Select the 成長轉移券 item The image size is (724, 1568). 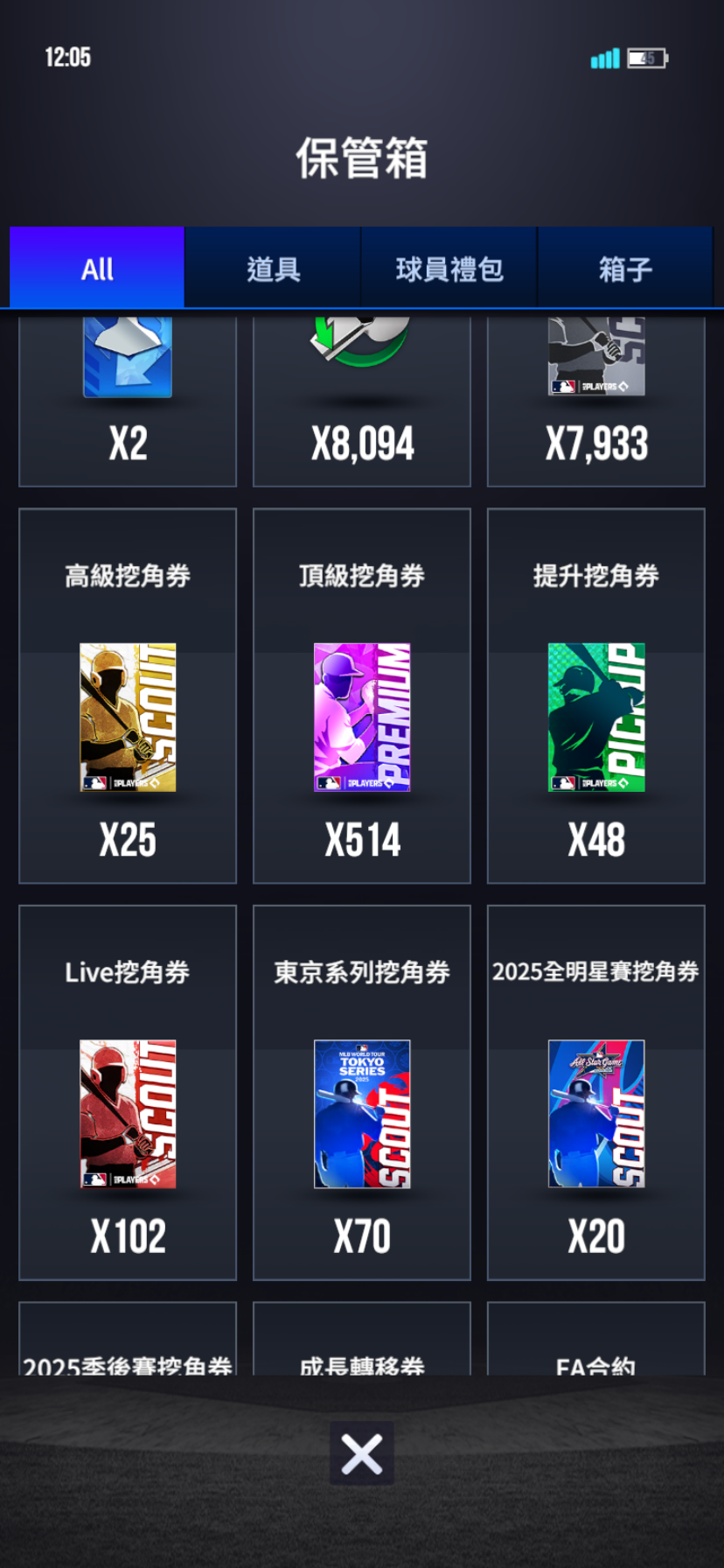click(x=362, y=1343)
